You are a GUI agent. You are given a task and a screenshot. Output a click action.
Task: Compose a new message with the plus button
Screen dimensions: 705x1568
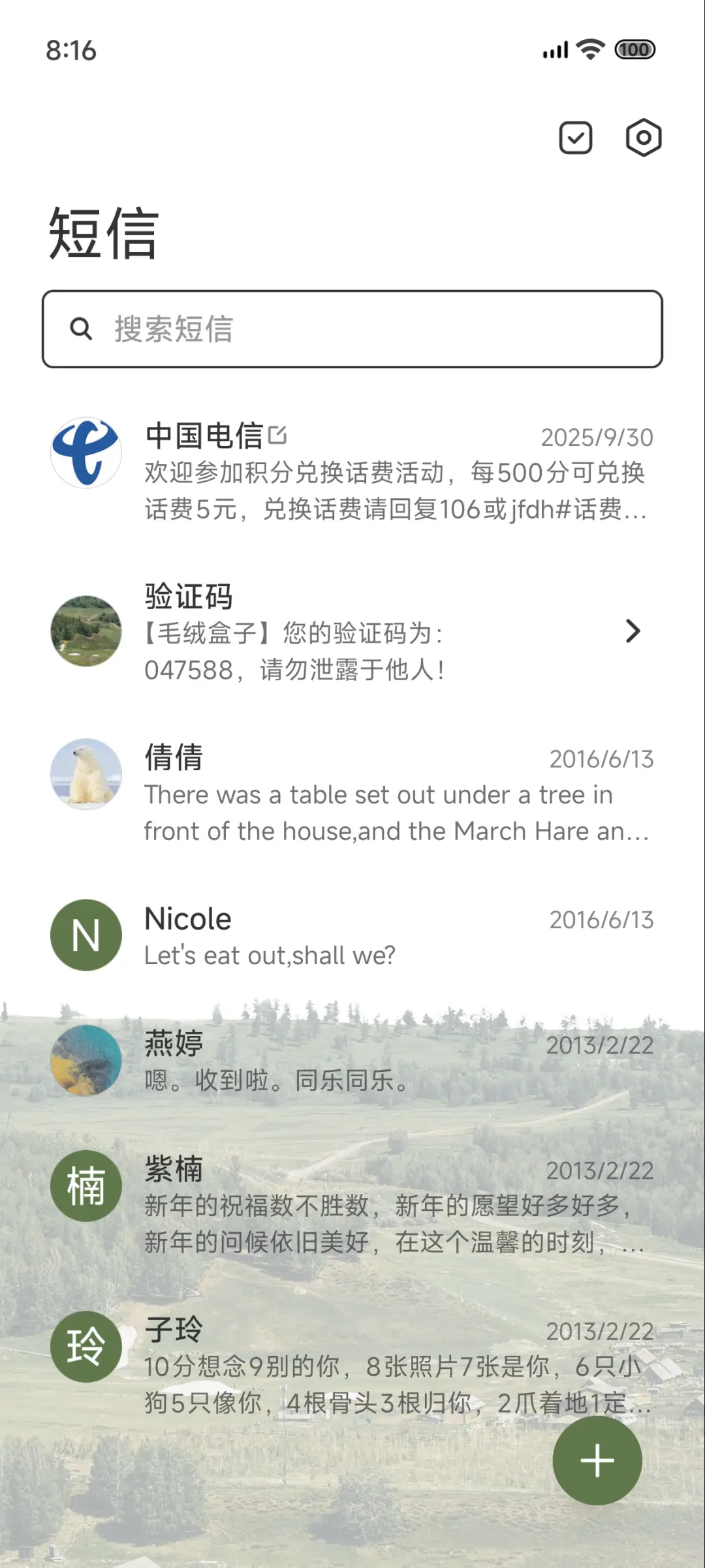pos(597,1461)
